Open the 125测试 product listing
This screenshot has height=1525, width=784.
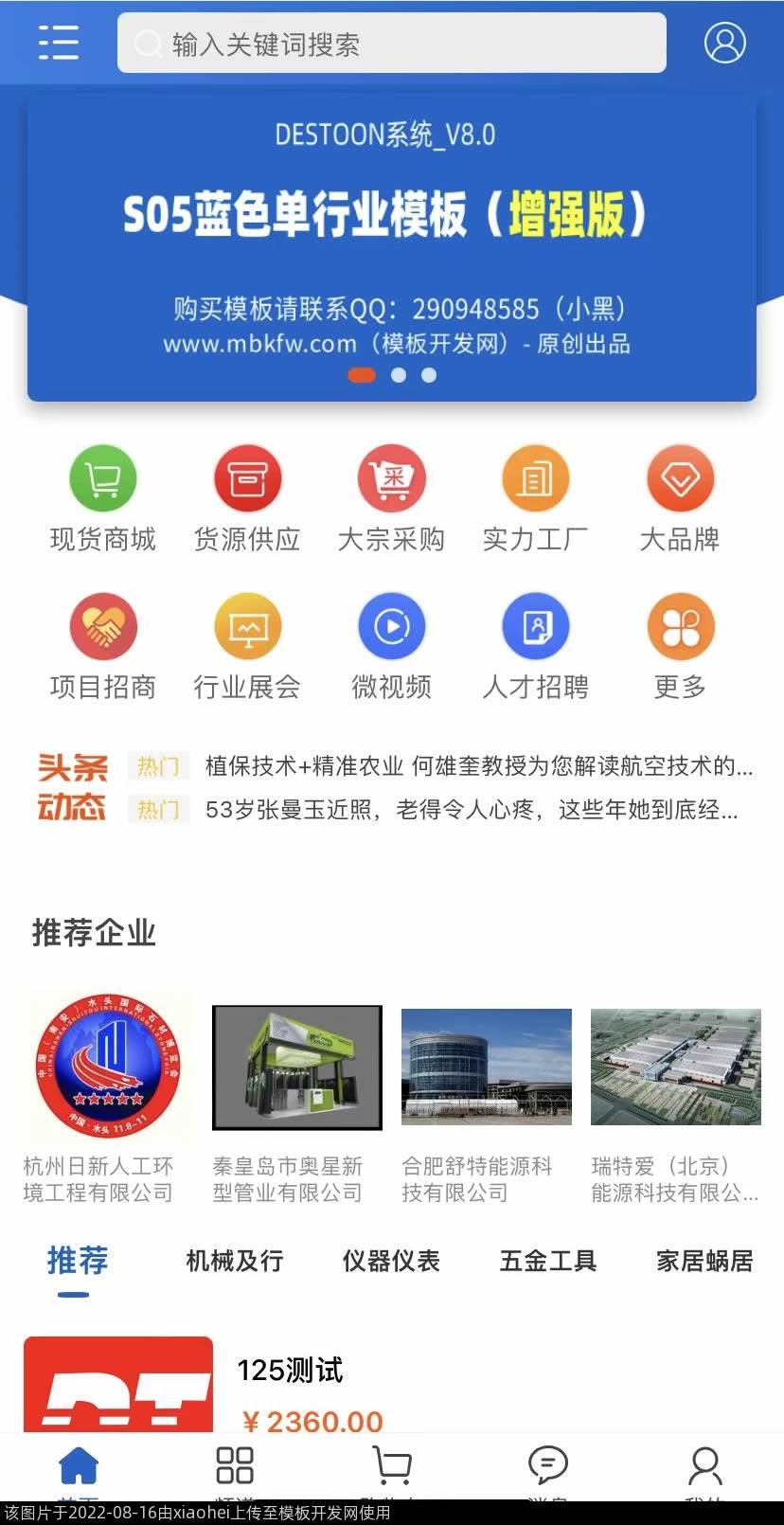tap(290, 1371)
